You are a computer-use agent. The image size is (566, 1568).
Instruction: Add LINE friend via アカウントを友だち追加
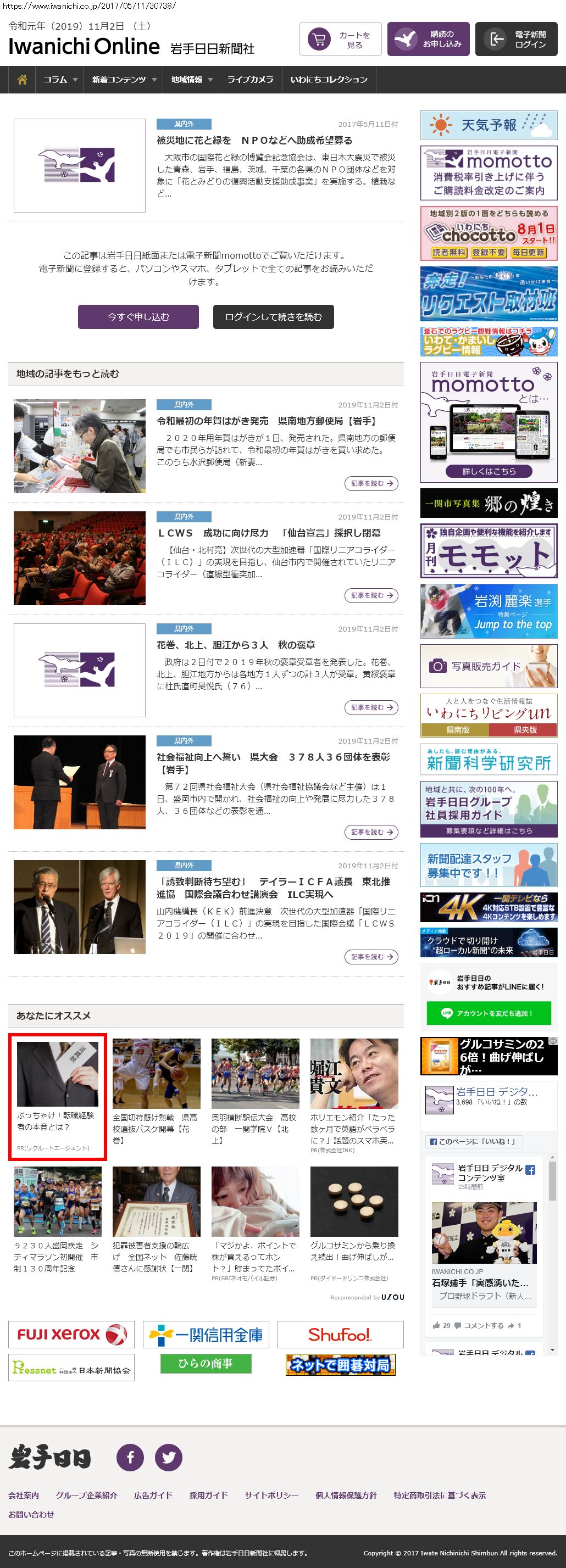point(489,1013)
